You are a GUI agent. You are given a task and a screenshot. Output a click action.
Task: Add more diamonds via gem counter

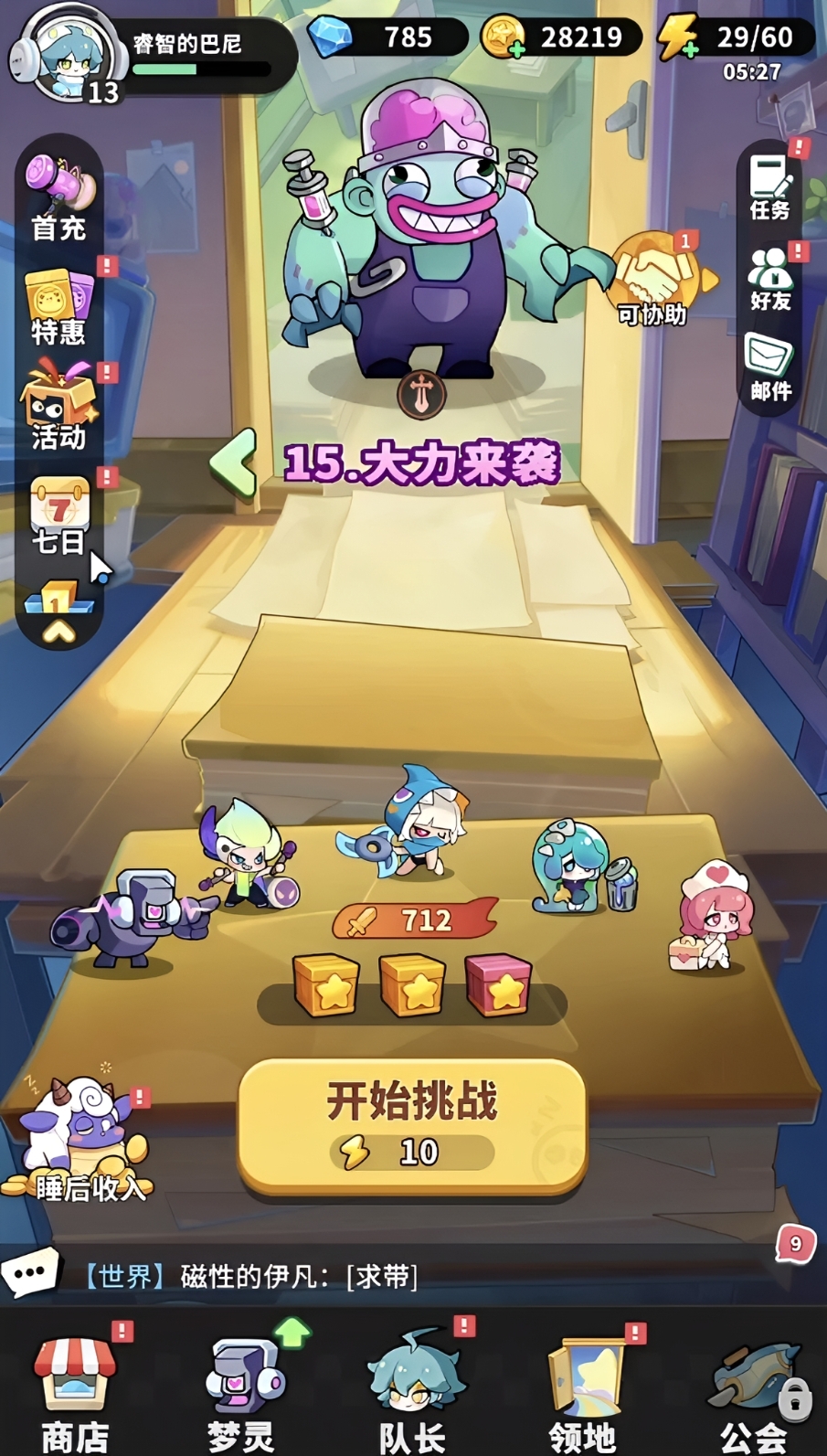tap(331, 37)
